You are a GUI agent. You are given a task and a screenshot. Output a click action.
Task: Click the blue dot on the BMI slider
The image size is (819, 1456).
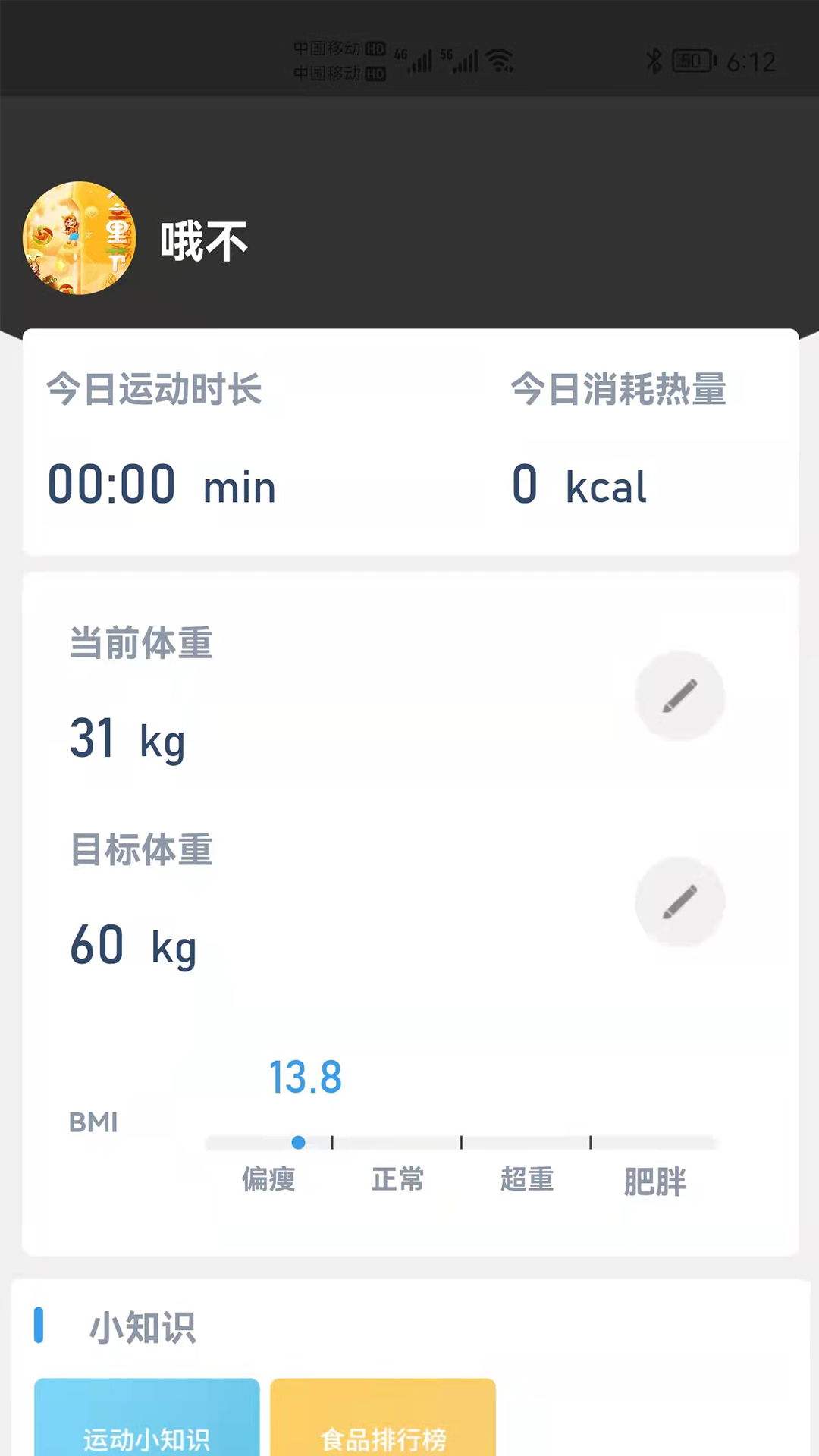(x=298, y=1143)
